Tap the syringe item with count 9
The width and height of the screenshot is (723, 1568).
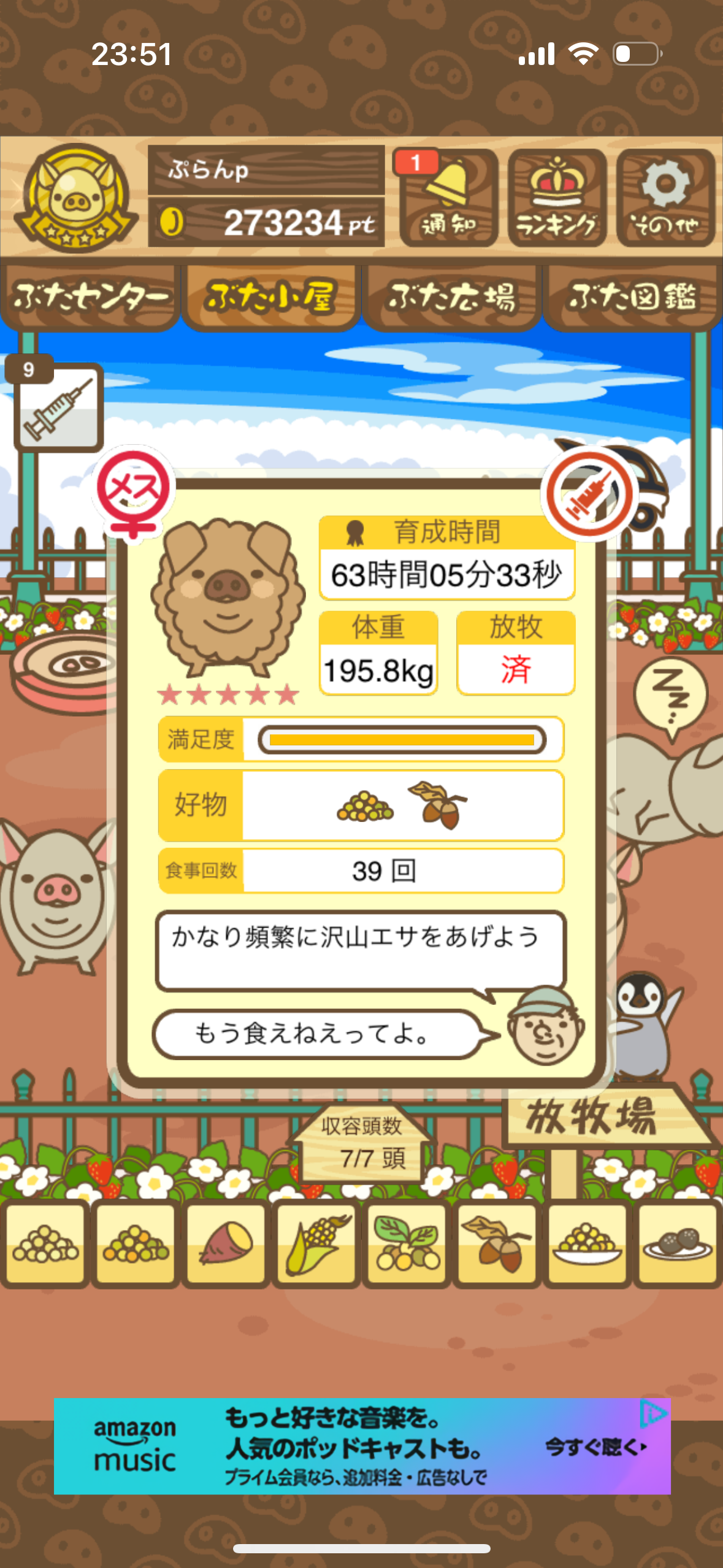[58, 406]
